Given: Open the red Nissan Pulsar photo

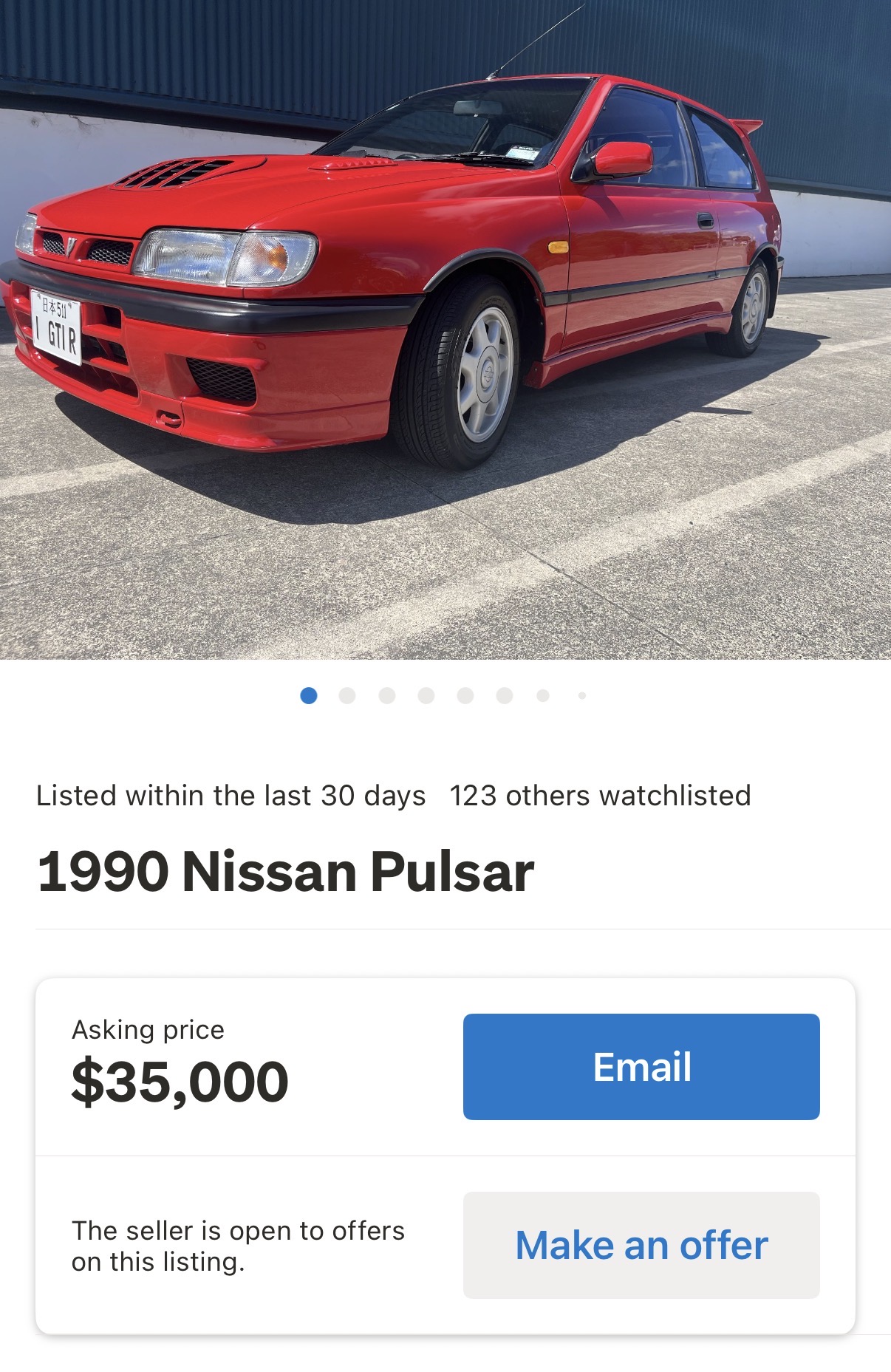Looking at the screenshot, I should point(445,330).
